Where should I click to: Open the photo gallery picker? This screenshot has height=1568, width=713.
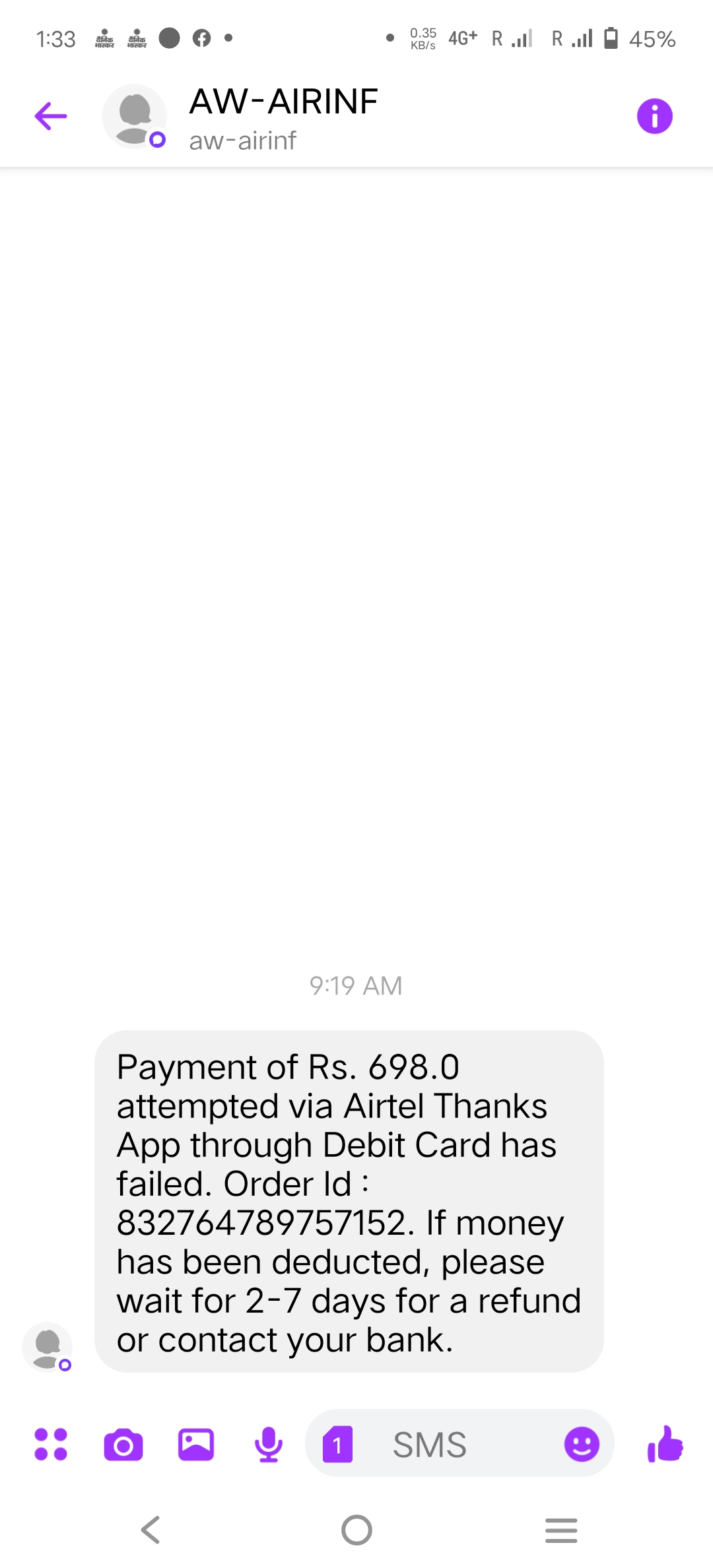(196, 1445)
